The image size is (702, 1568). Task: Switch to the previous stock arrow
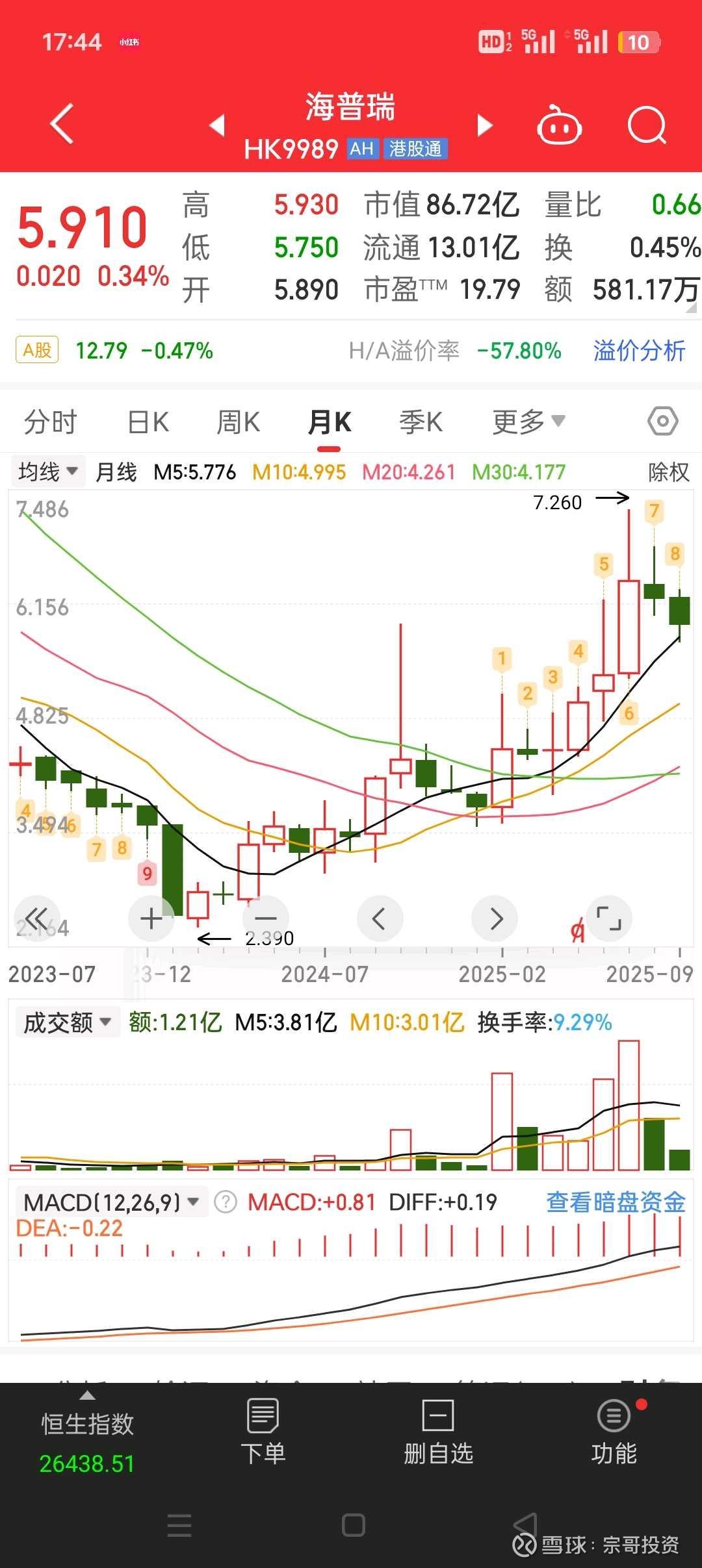coord(217,125)
